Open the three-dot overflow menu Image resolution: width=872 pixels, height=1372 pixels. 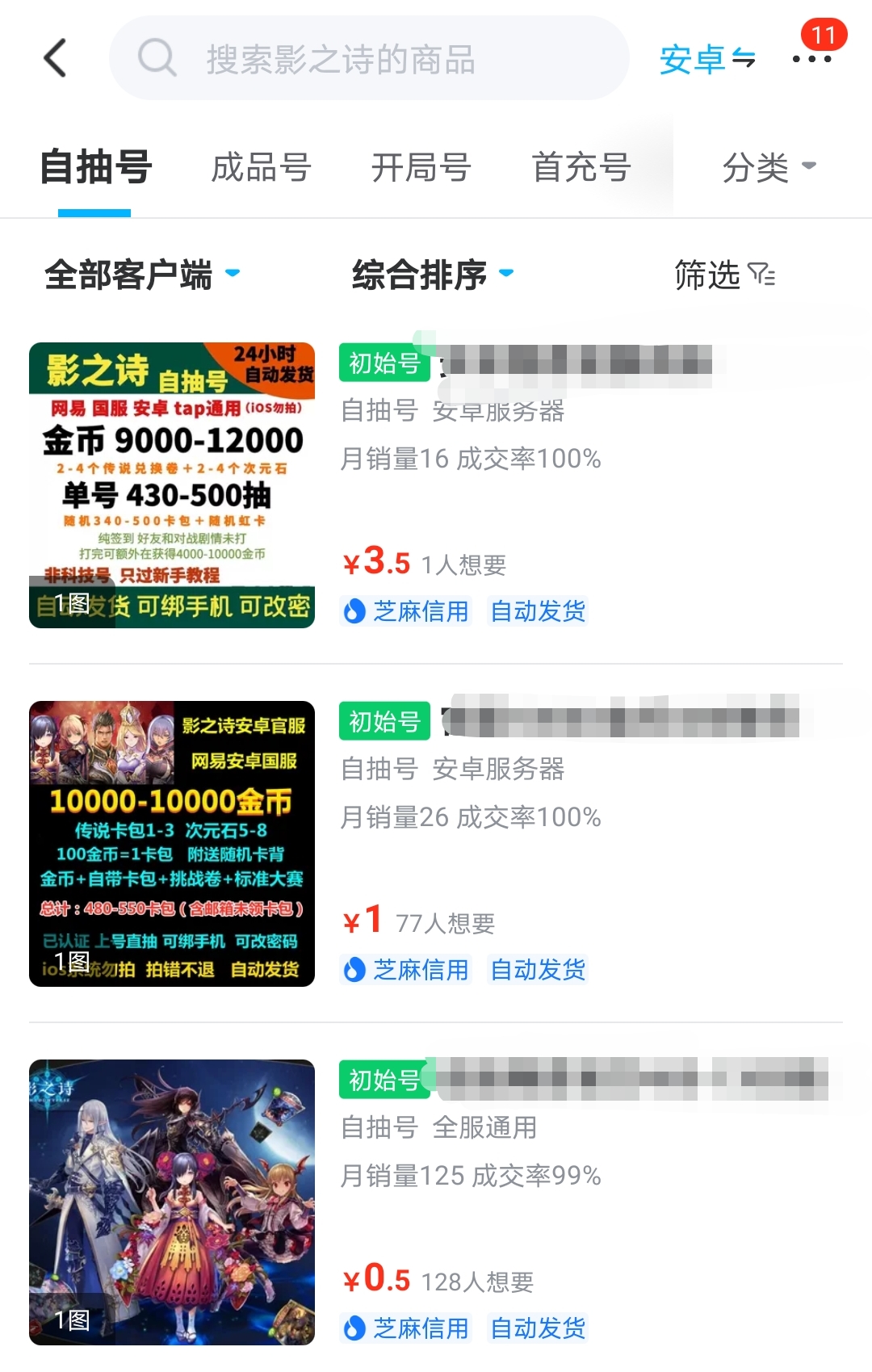[x=811, y=59]
